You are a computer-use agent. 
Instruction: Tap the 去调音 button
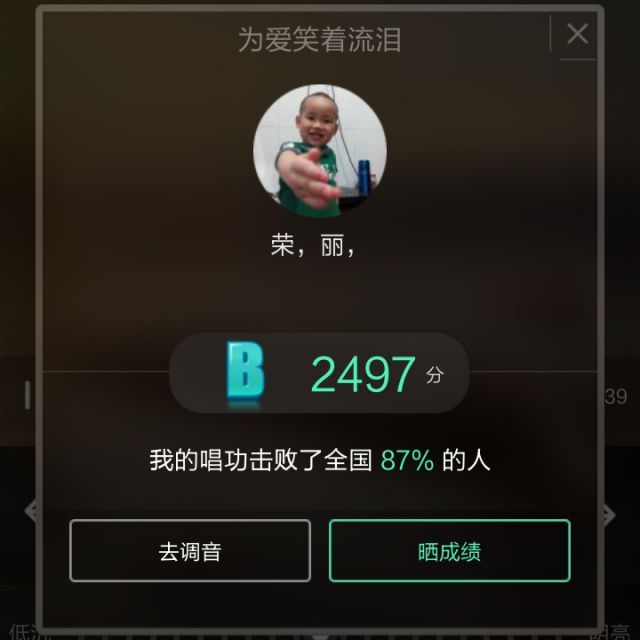[x=190, y=551]
